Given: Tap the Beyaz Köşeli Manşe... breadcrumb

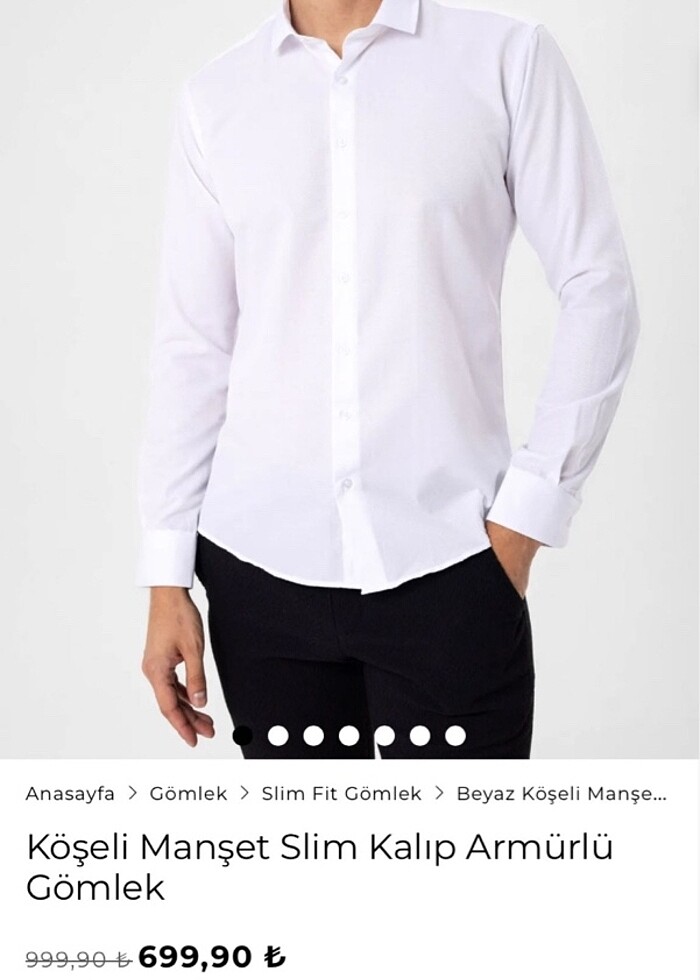Looking at the screenshot, I should 560,794.
